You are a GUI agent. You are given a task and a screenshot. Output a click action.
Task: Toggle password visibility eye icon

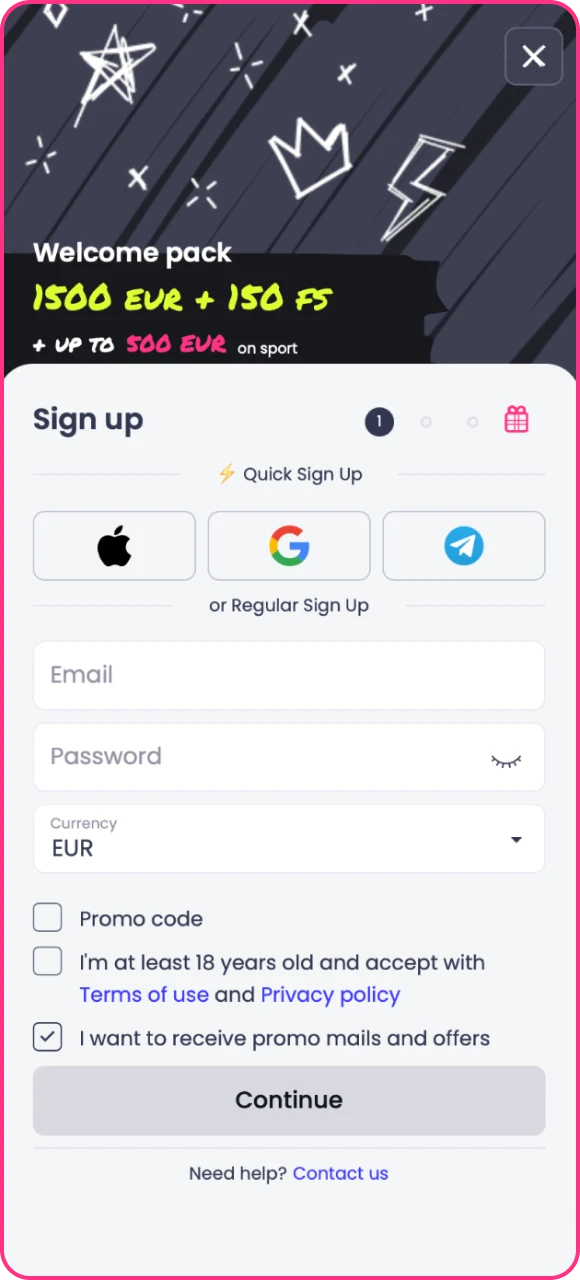[506, 761]
